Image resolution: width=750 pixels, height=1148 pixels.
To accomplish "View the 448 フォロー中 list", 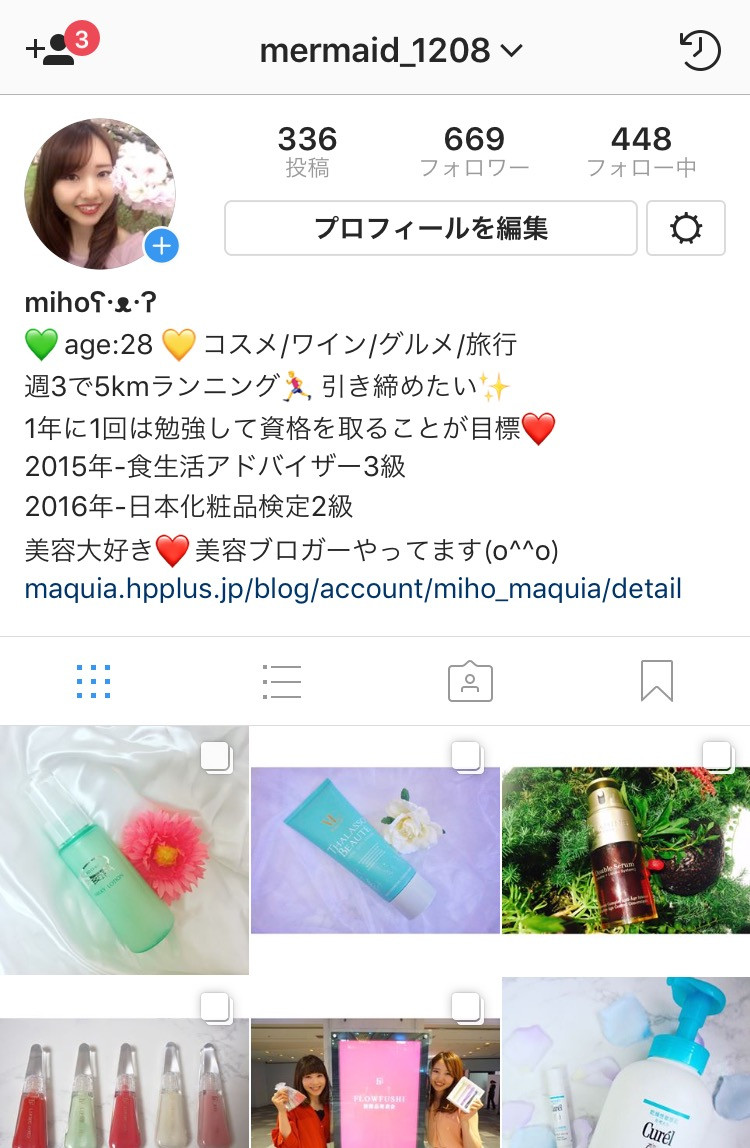I will (641, 151).
